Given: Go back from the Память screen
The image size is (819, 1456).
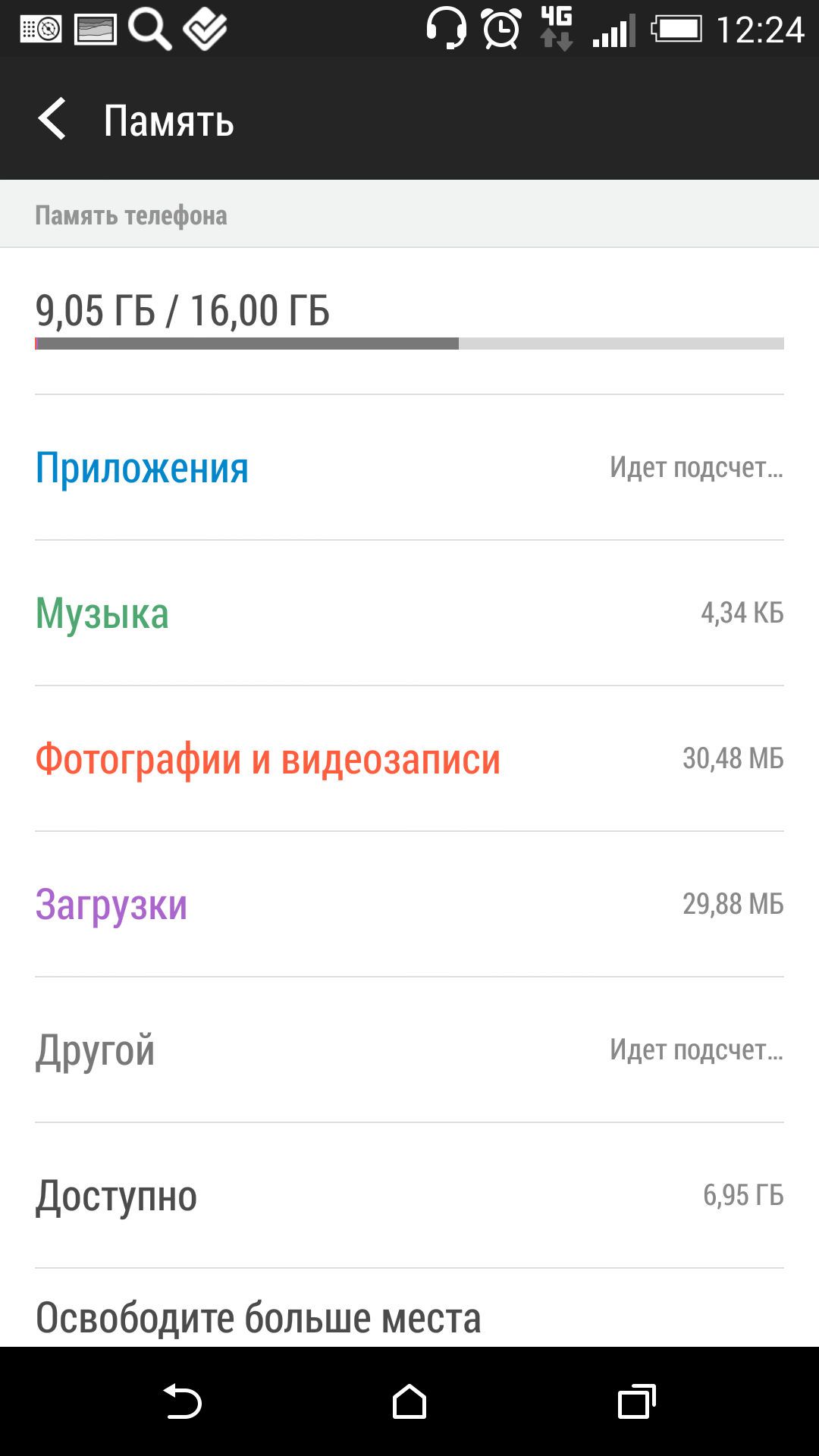Looking at the screenshot, I should point(53,120).
